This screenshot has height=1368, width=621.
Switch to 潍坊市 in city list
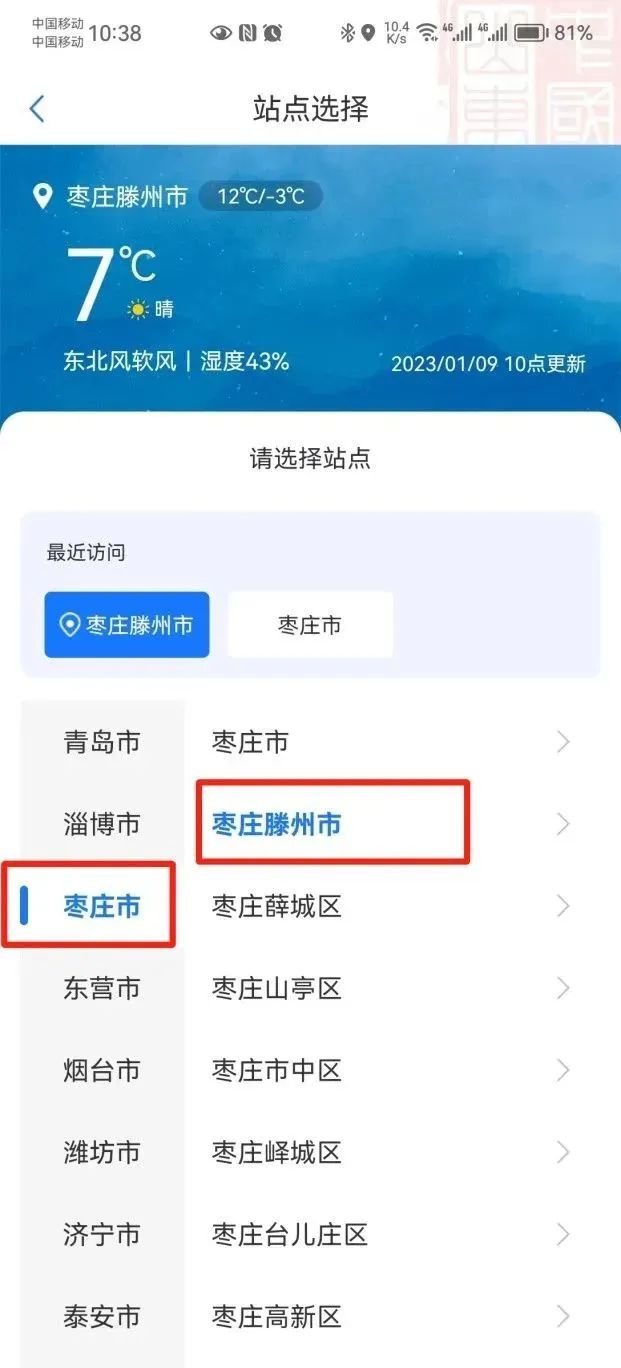click(102, 1152)
